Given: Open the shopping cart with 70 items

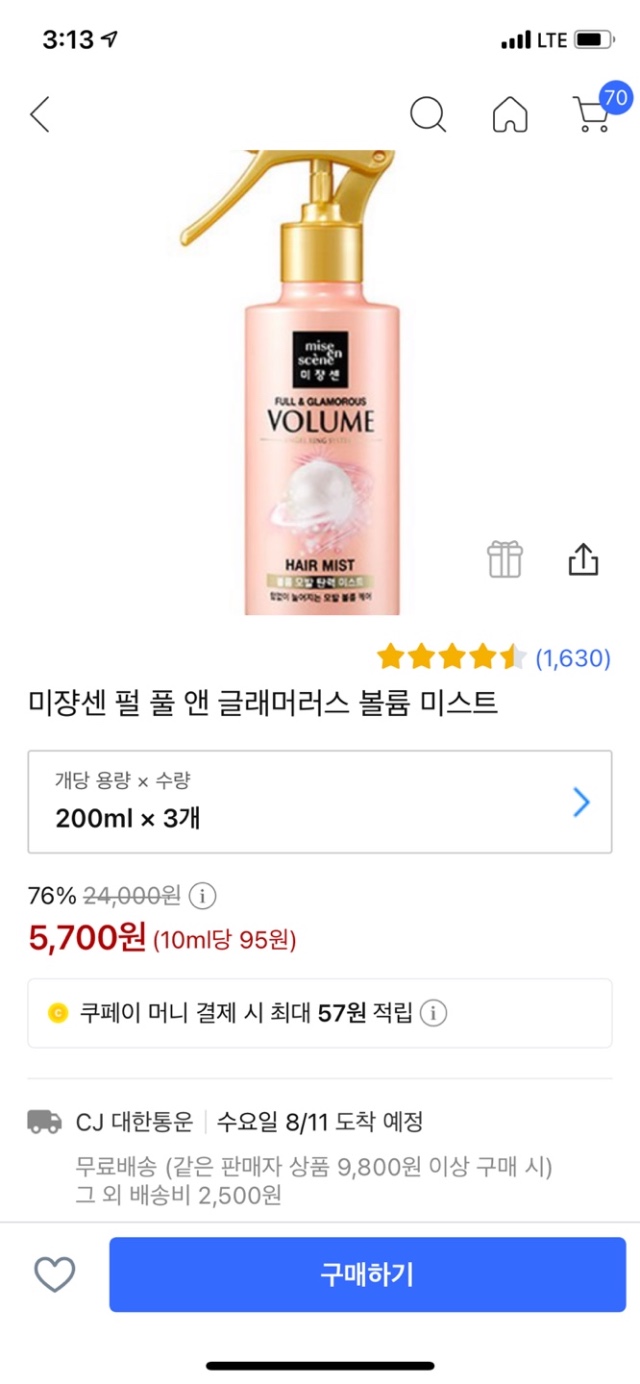Looking at the screenshot, I should (x=592, y=113).
